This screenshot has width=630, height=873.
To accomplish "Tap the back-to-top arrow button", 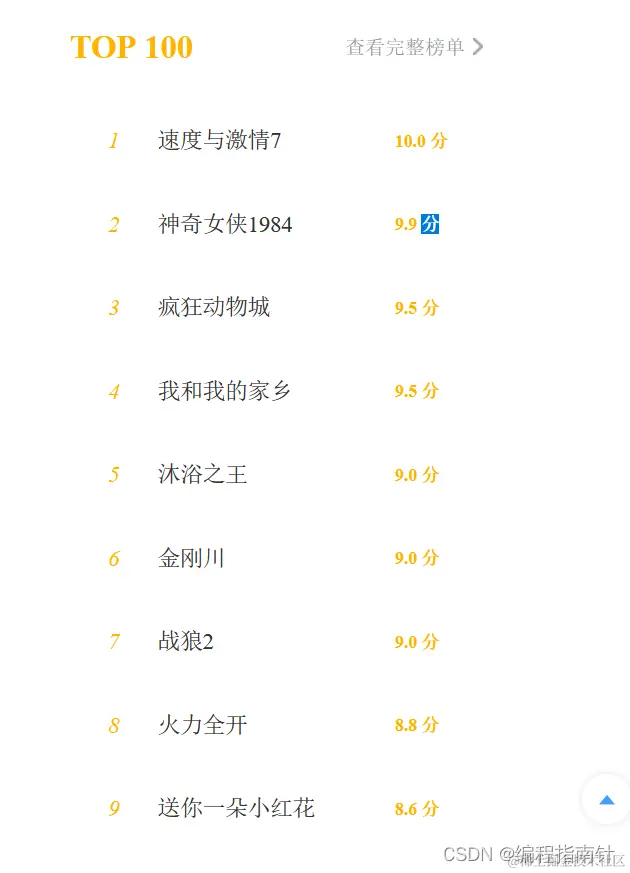I will coord(606,800).
